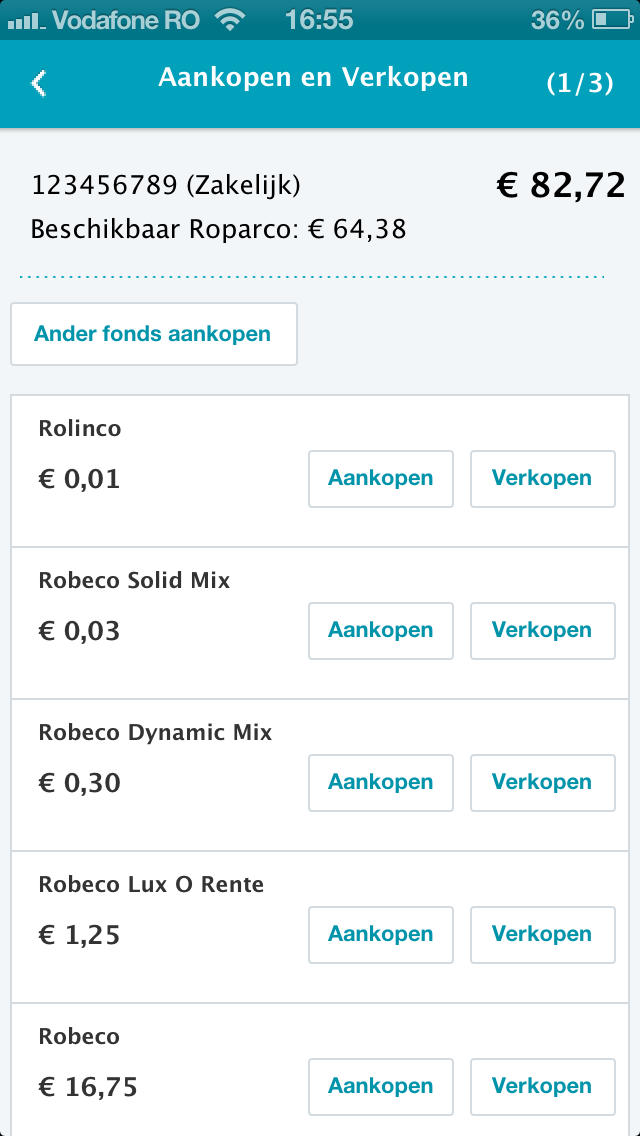Screen dimensions: 640x1136
Task: Tap Aankopen for Rolinco
Action: point(381,479)
